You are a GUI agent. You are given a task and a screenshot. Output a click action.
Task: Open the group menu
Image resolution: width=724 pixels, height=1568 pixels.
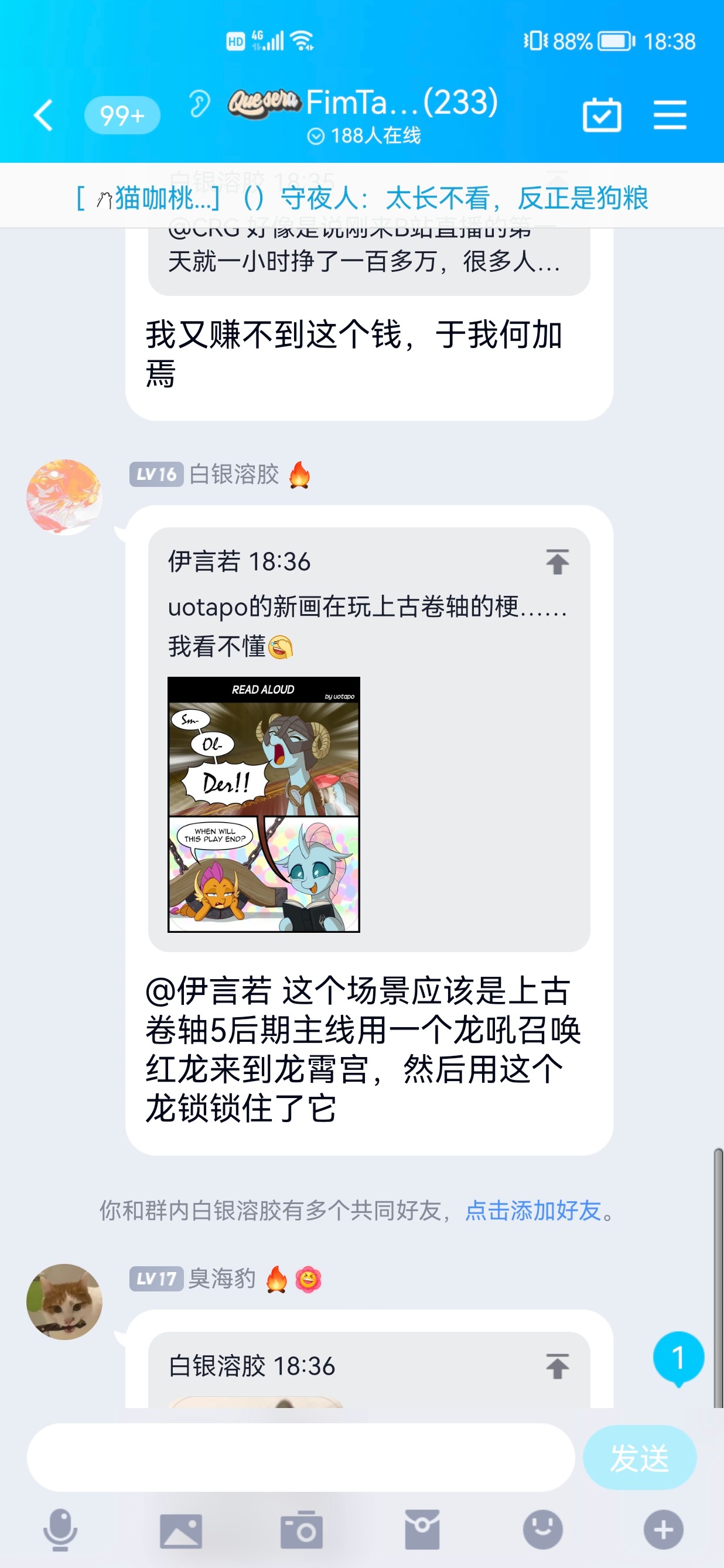pos(670,115)
